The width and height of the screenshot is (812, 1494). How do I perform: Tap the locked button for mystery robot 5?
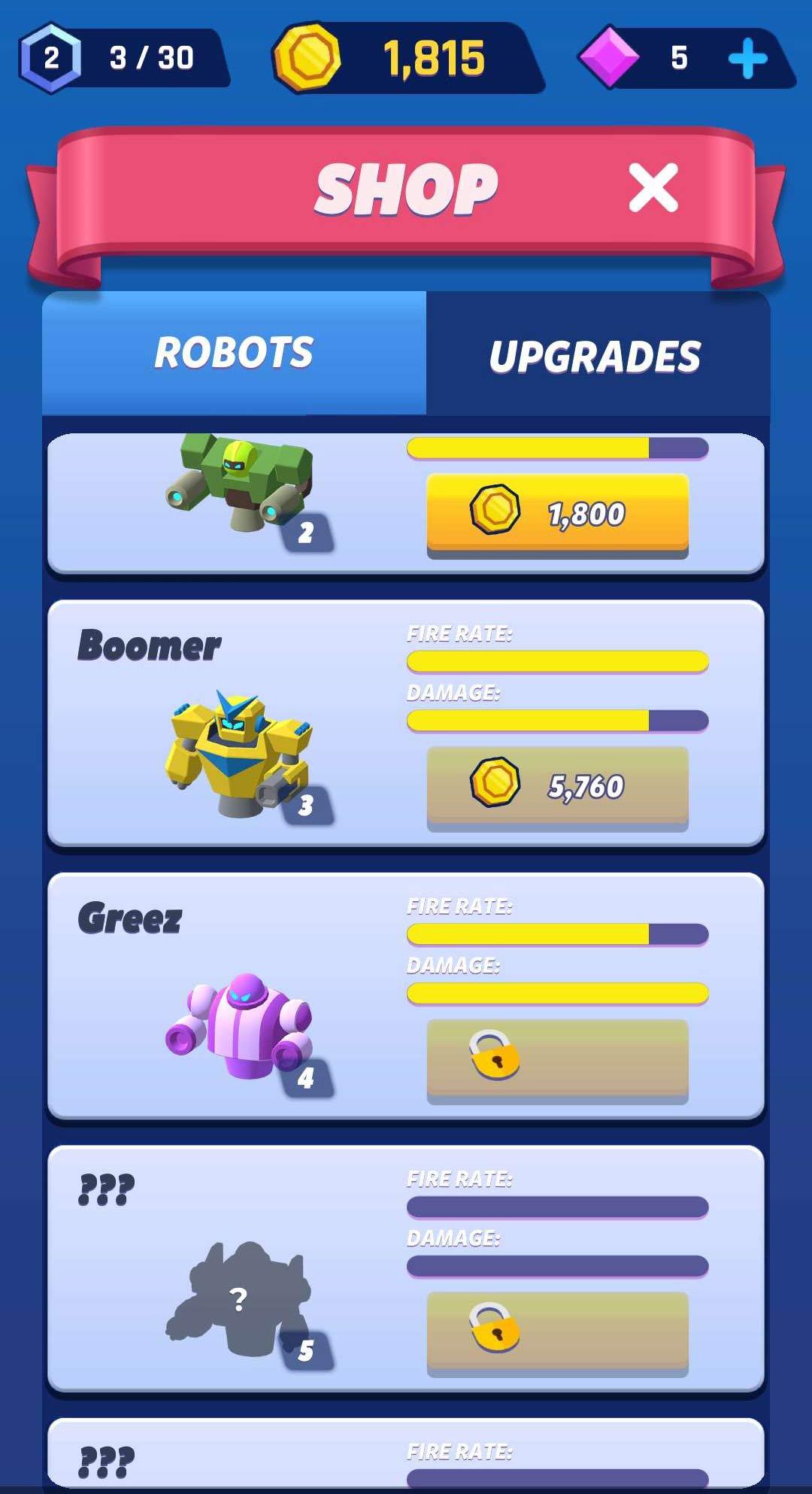tap(557, 1331)
